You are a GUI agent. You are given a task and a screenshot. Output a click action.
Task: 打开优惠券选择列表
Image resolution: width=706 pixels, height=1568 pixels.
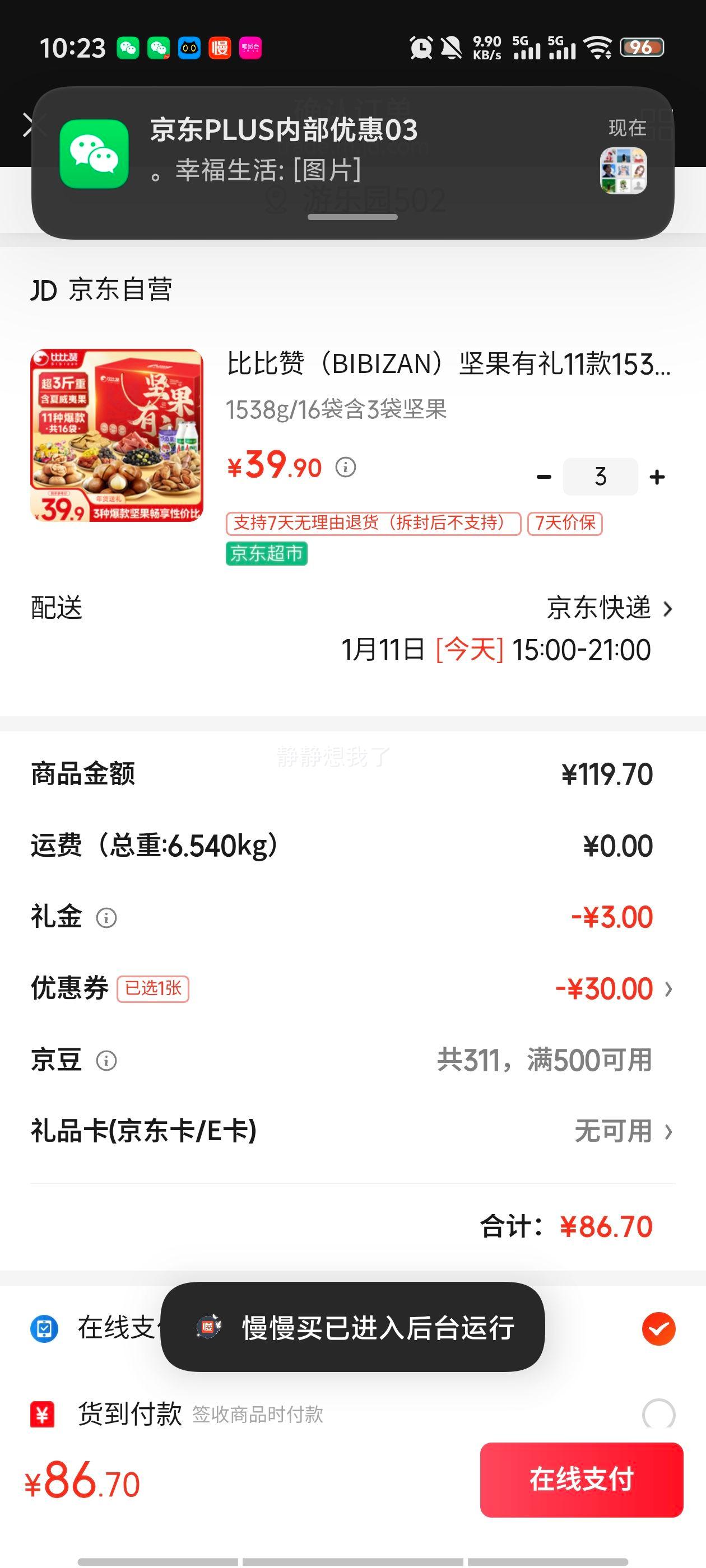click(669, 989)
